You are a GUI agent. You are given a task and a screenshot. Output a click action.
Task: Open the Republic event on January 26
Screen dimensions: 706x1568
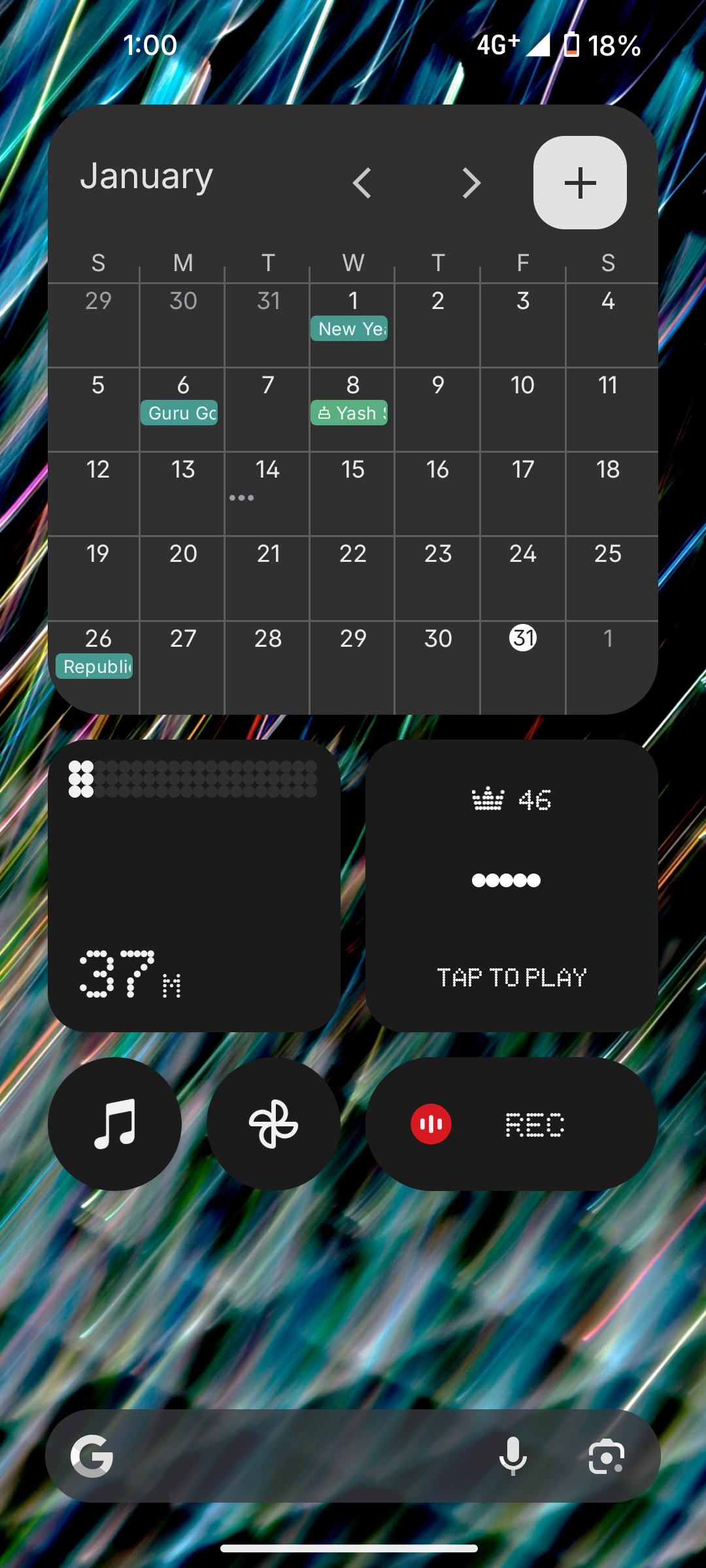coord(94,666)
